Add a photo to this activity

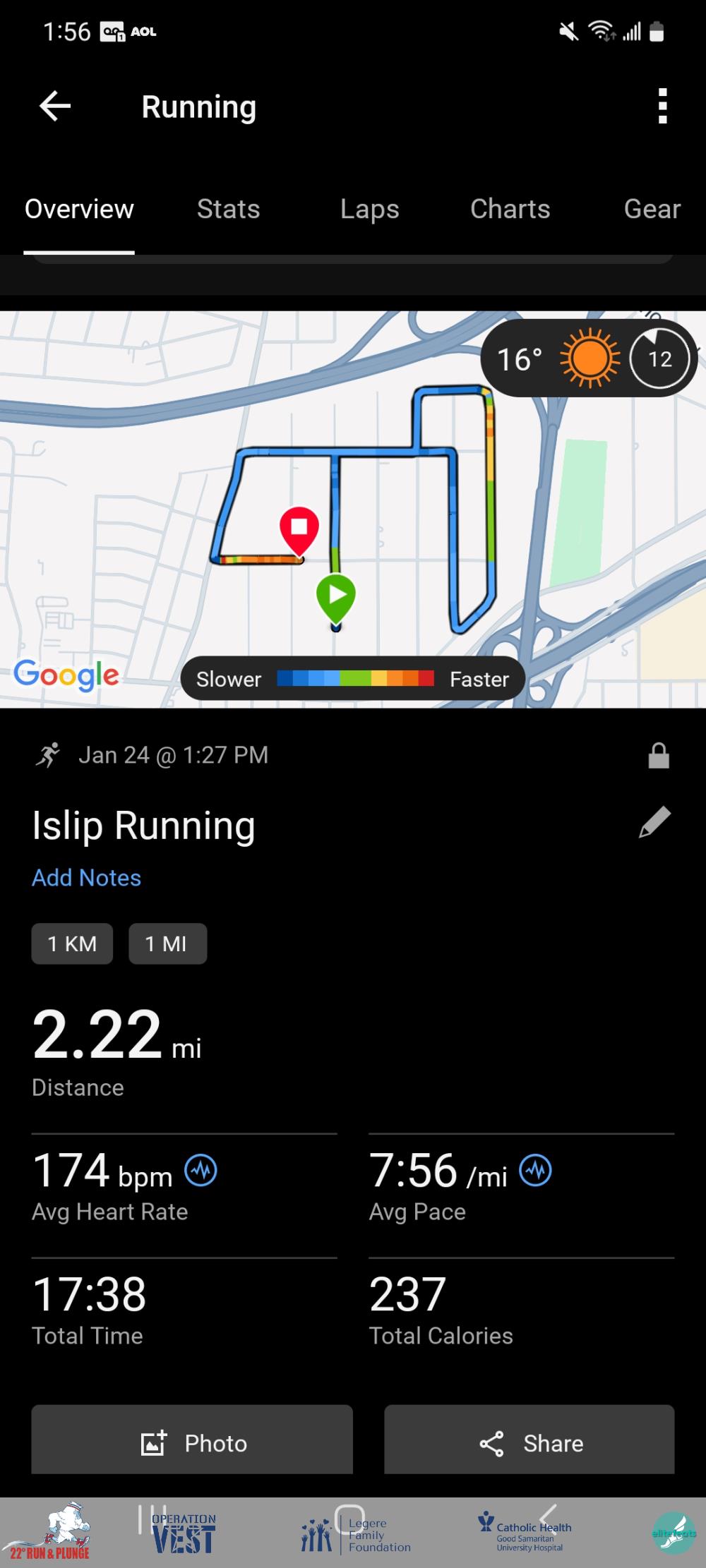(192, 1443)
